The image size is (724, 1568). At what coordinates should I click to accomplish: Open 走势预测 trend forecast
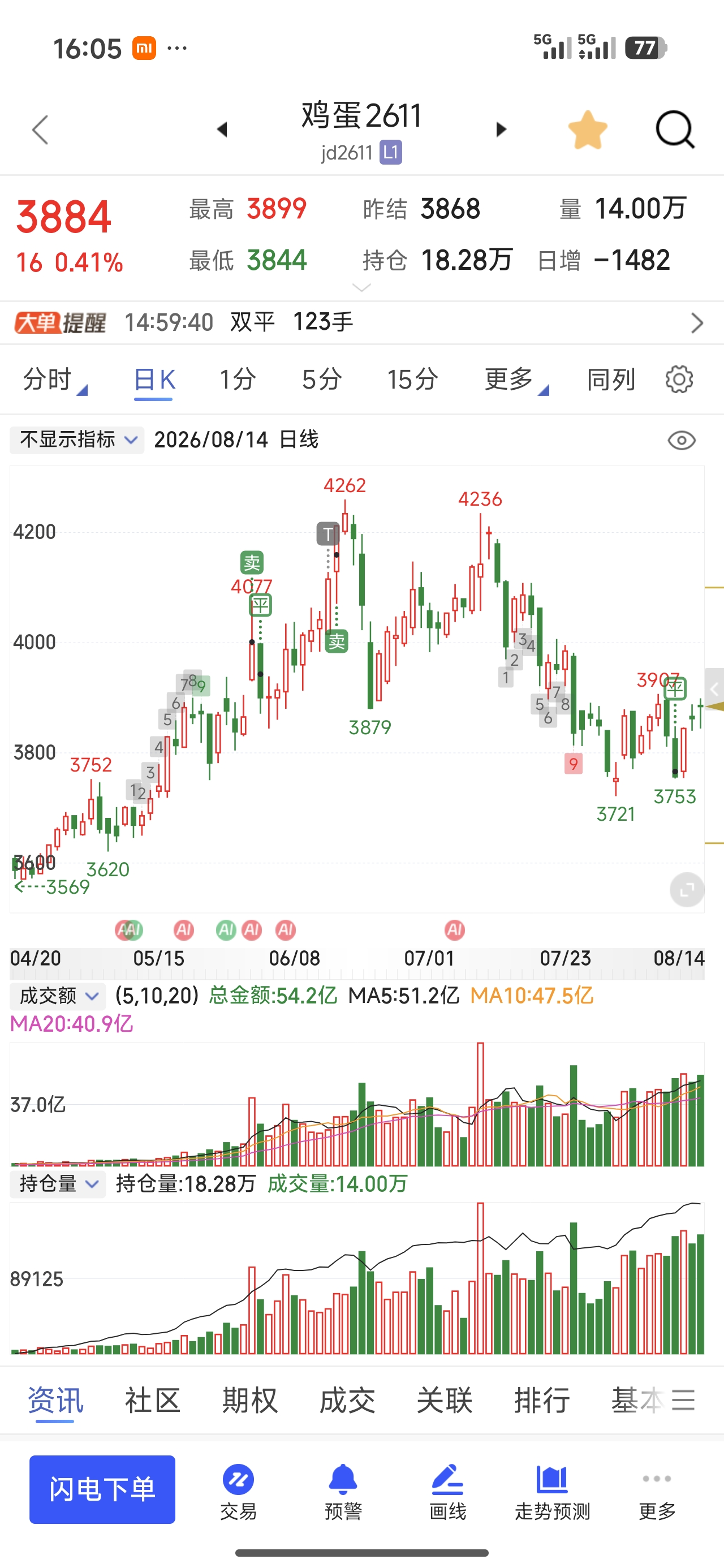point(552,1492)
